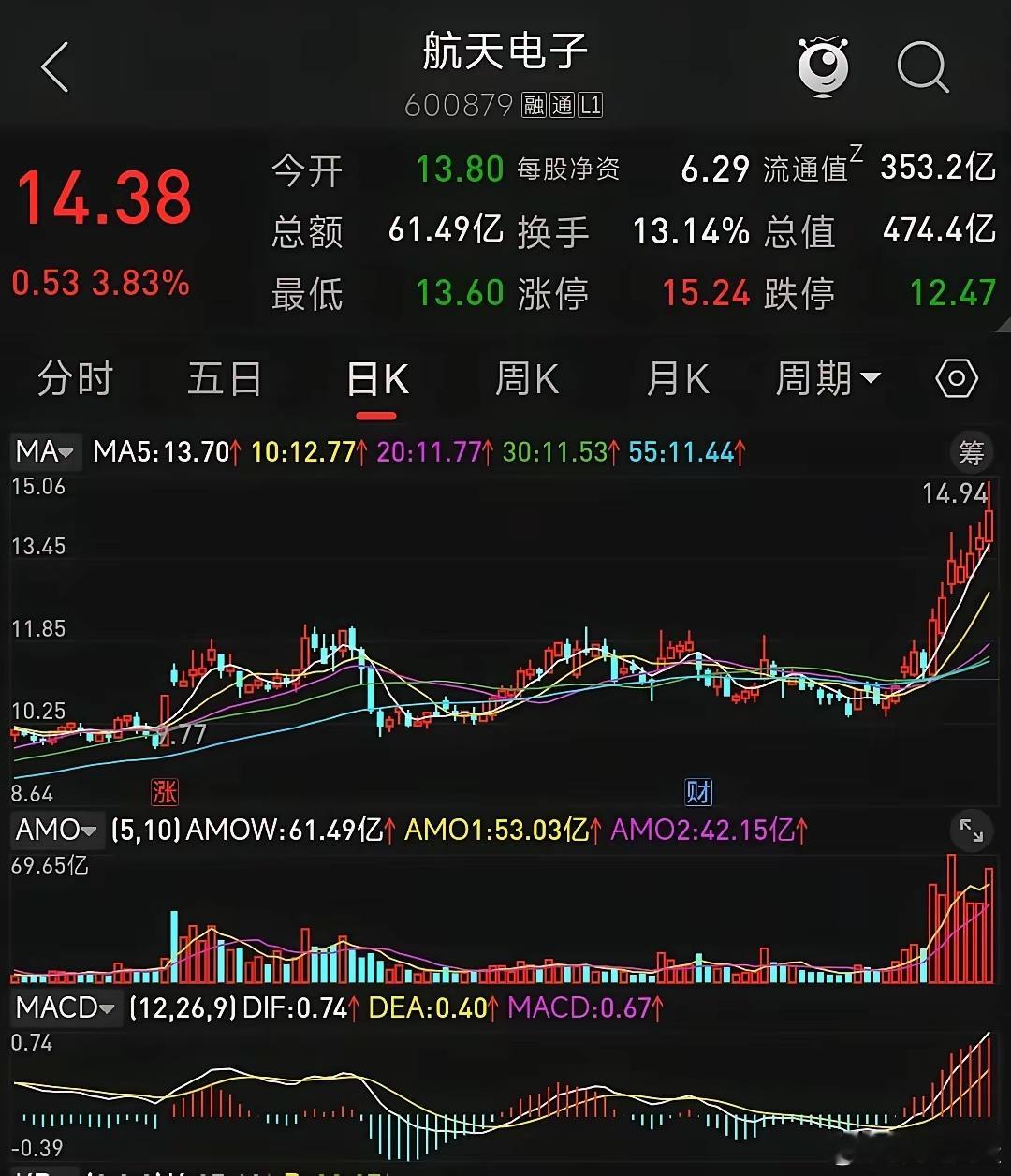This screenshot has height=1176, width=1011.
Task: Switch to the 周K weekly chart tab
Action: (x=526, y=378)
